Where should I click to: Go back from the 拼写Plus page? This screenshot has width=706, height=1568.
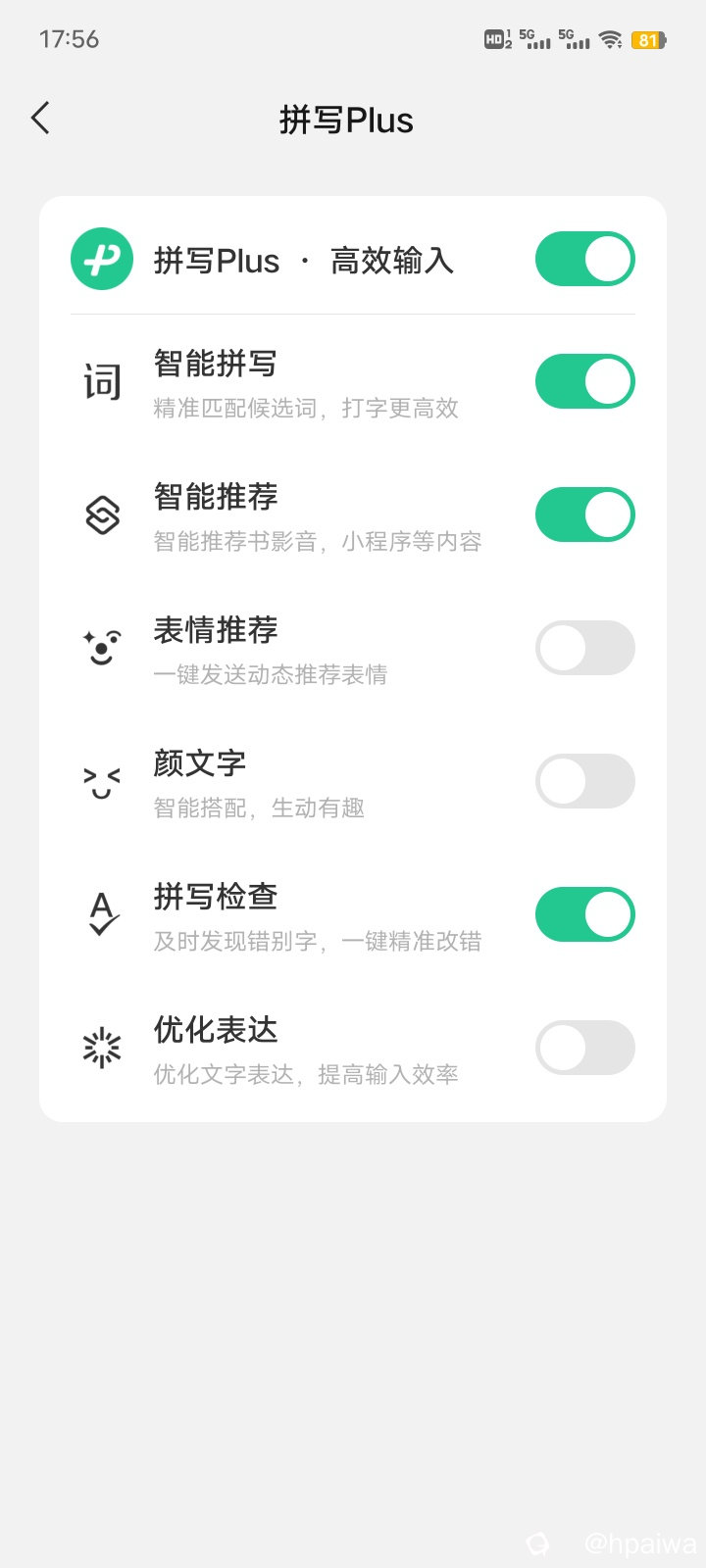[41, 119]
